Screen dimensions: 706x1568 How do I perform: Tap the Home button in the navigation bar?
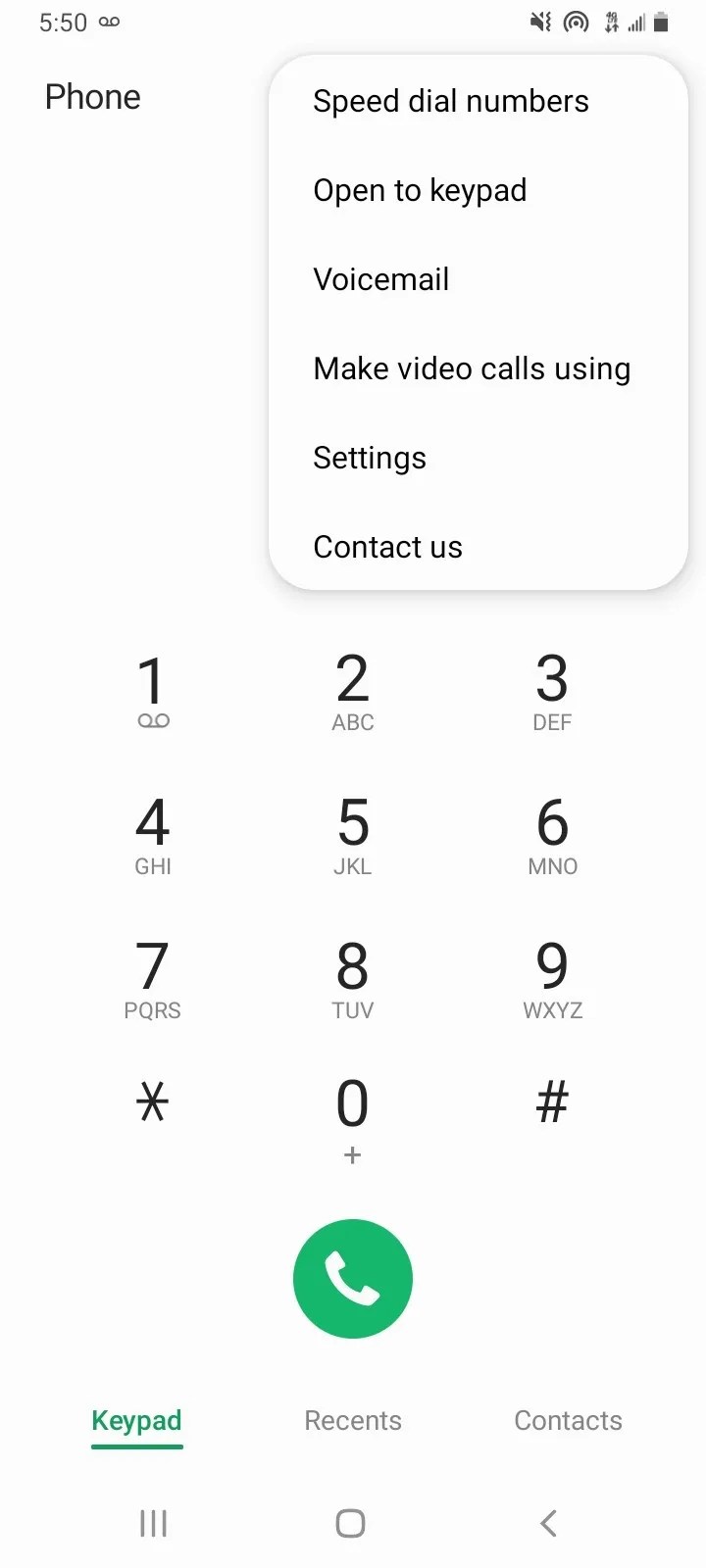tap(350, 1523)
